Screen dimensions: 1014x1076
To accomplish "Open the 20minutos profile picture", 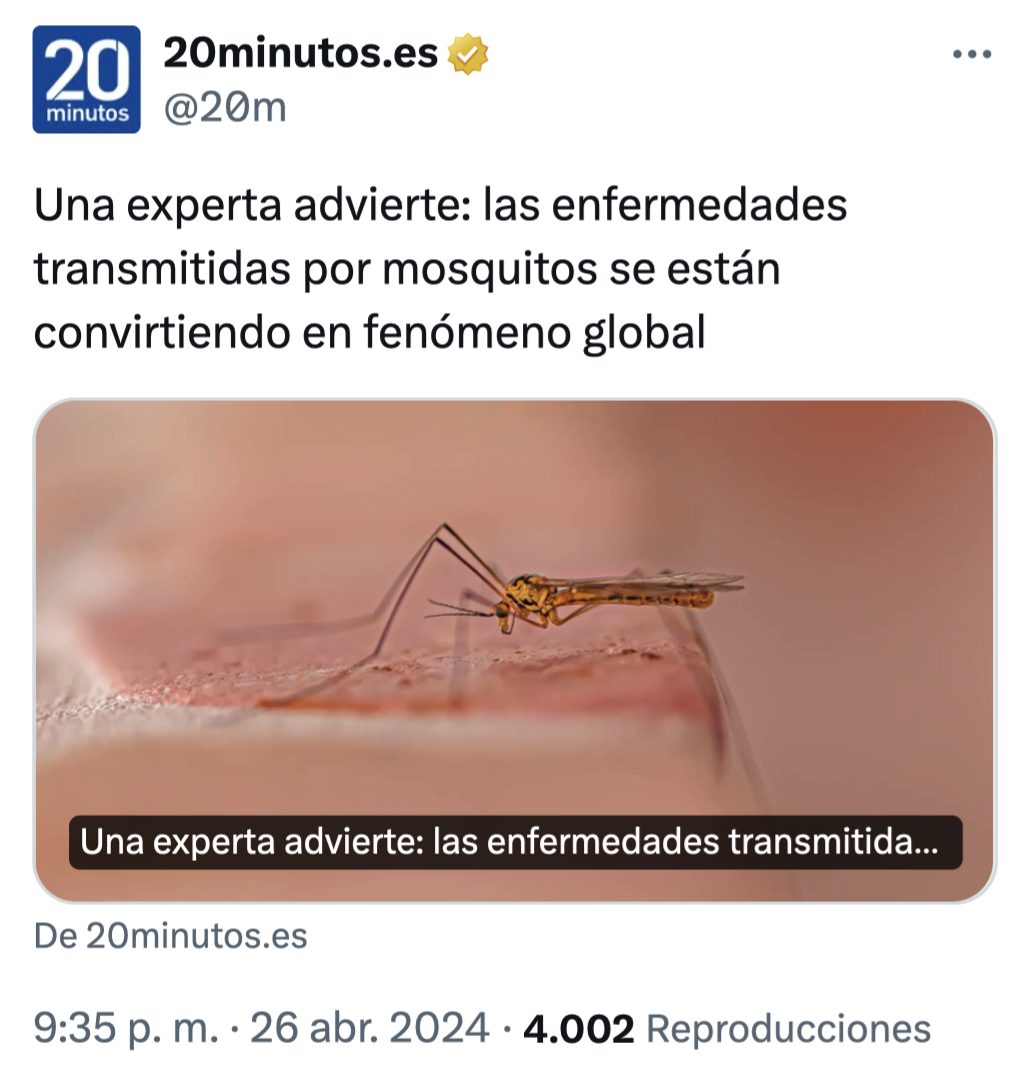I will [x=86, y=80].
